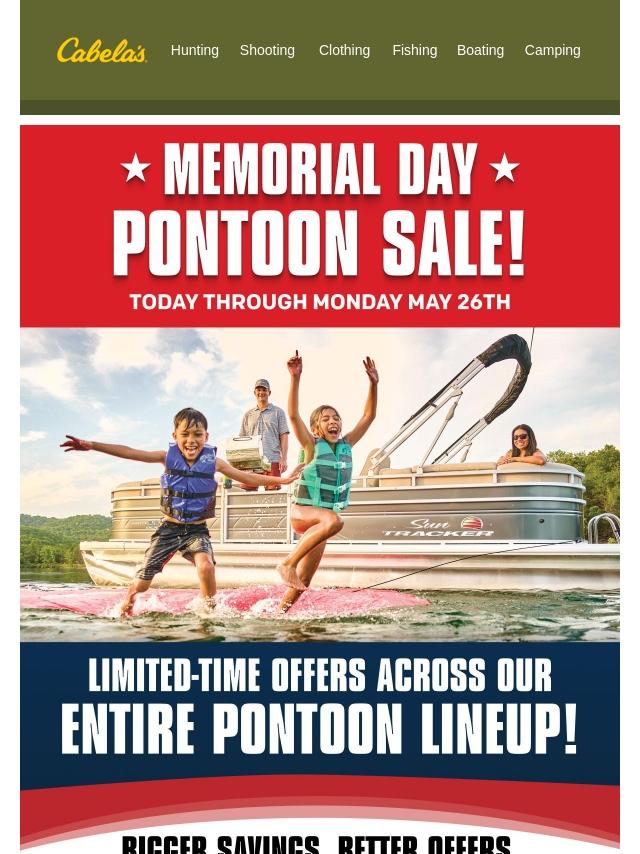Open the Shooting category link
The height and width of the screenshot is (854, 640).
(x=267, y=50)
